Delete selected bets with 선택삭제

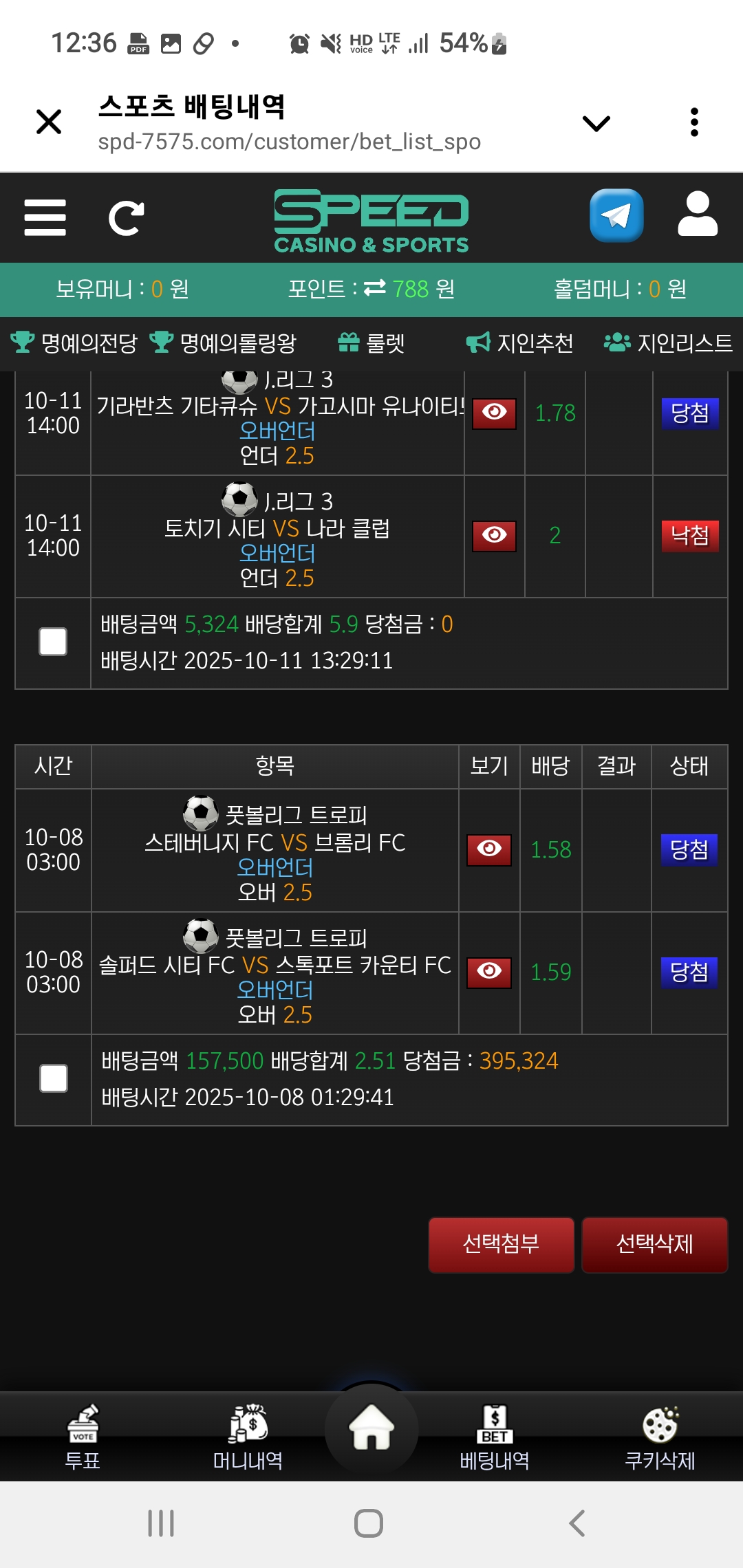pos(654,1244)
